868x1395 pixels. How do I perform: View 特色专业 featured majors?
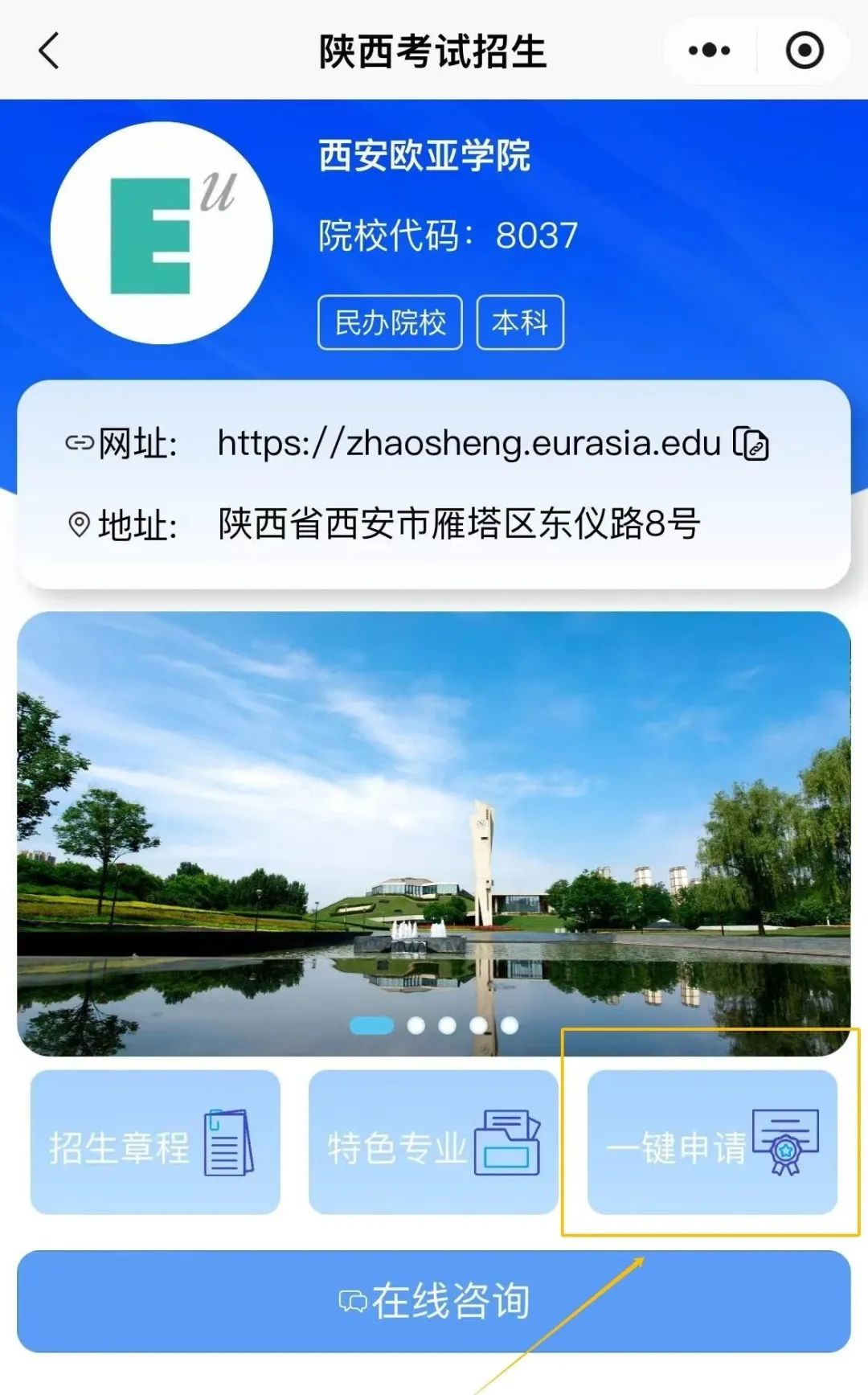click(x=433, y=1142)
